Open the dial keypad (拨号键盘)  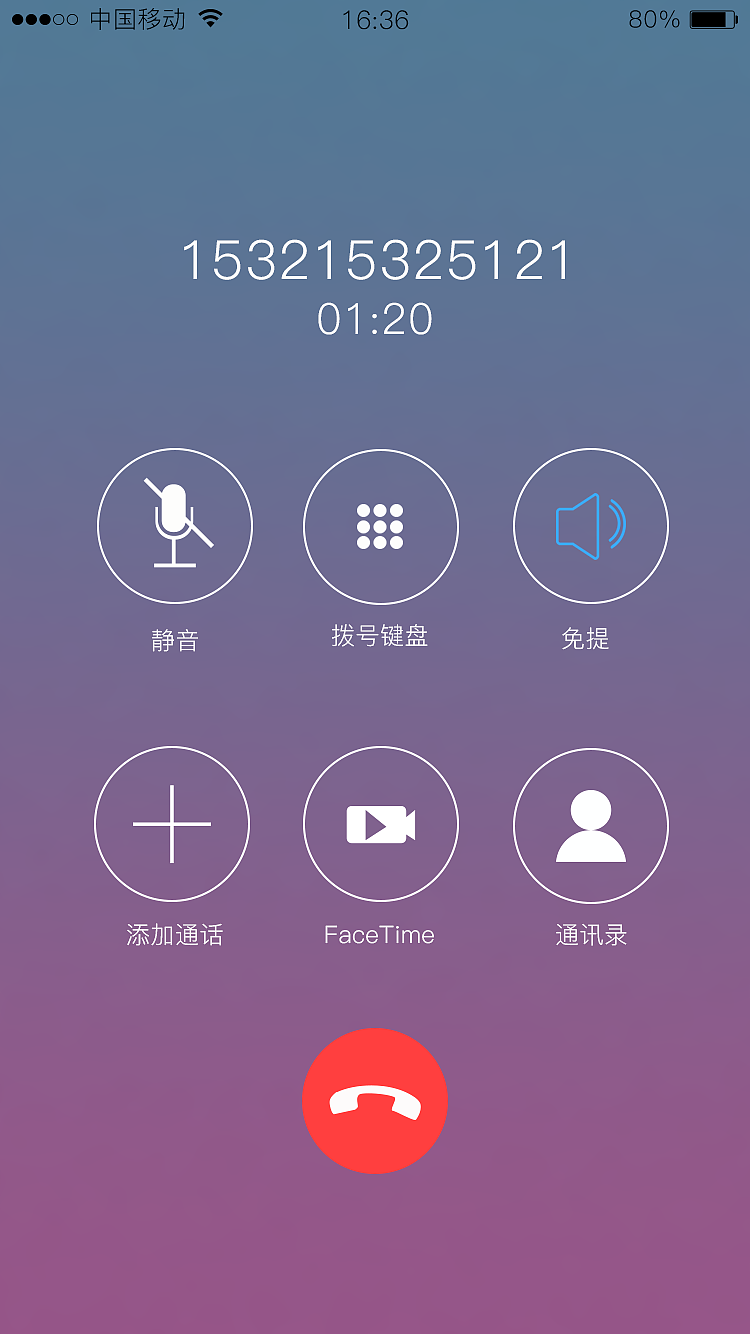click(380, 526)
